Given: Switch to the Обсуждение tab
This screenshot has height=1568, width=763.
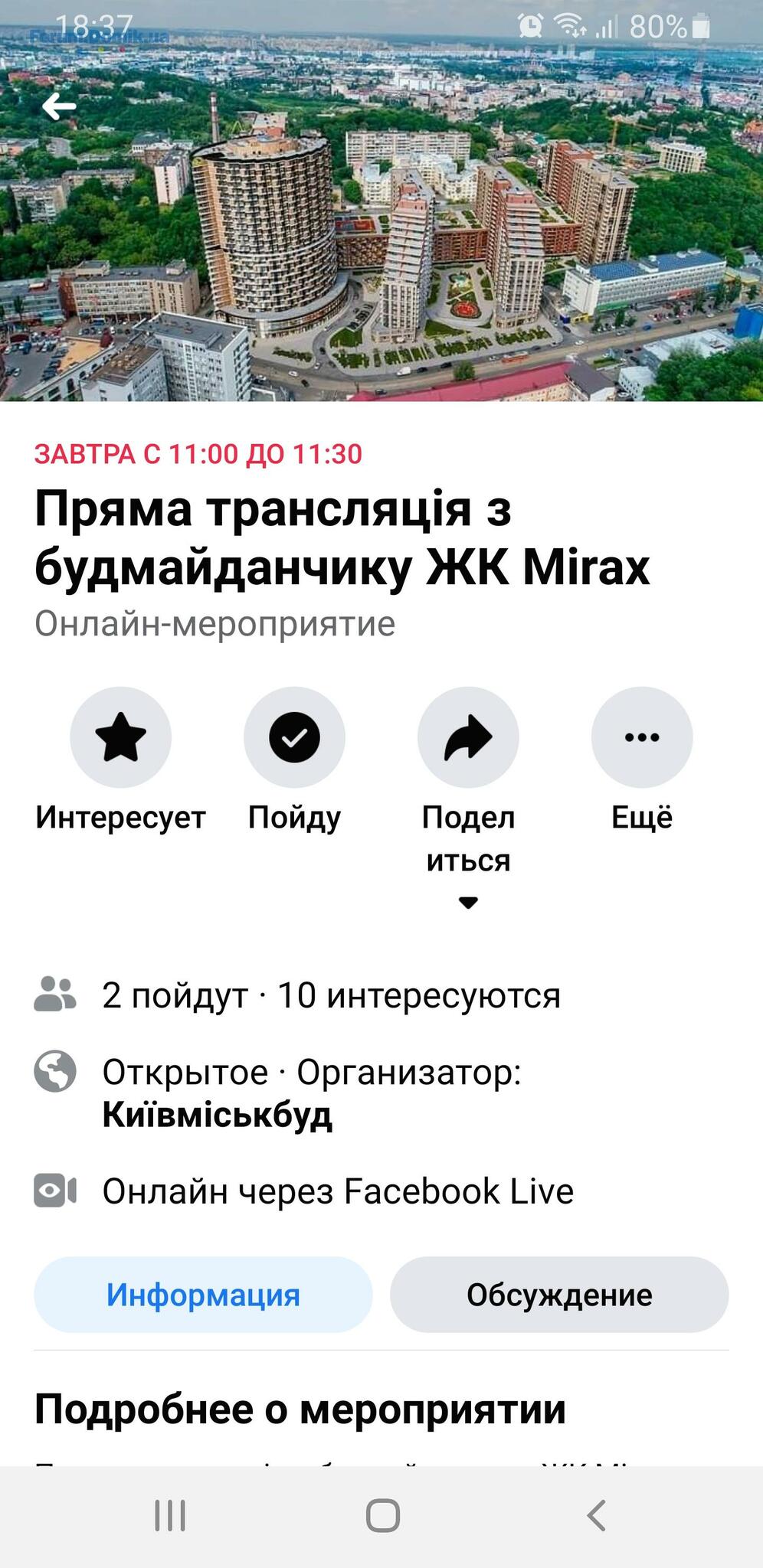Looking at the screenshot, I should 559,1295.
